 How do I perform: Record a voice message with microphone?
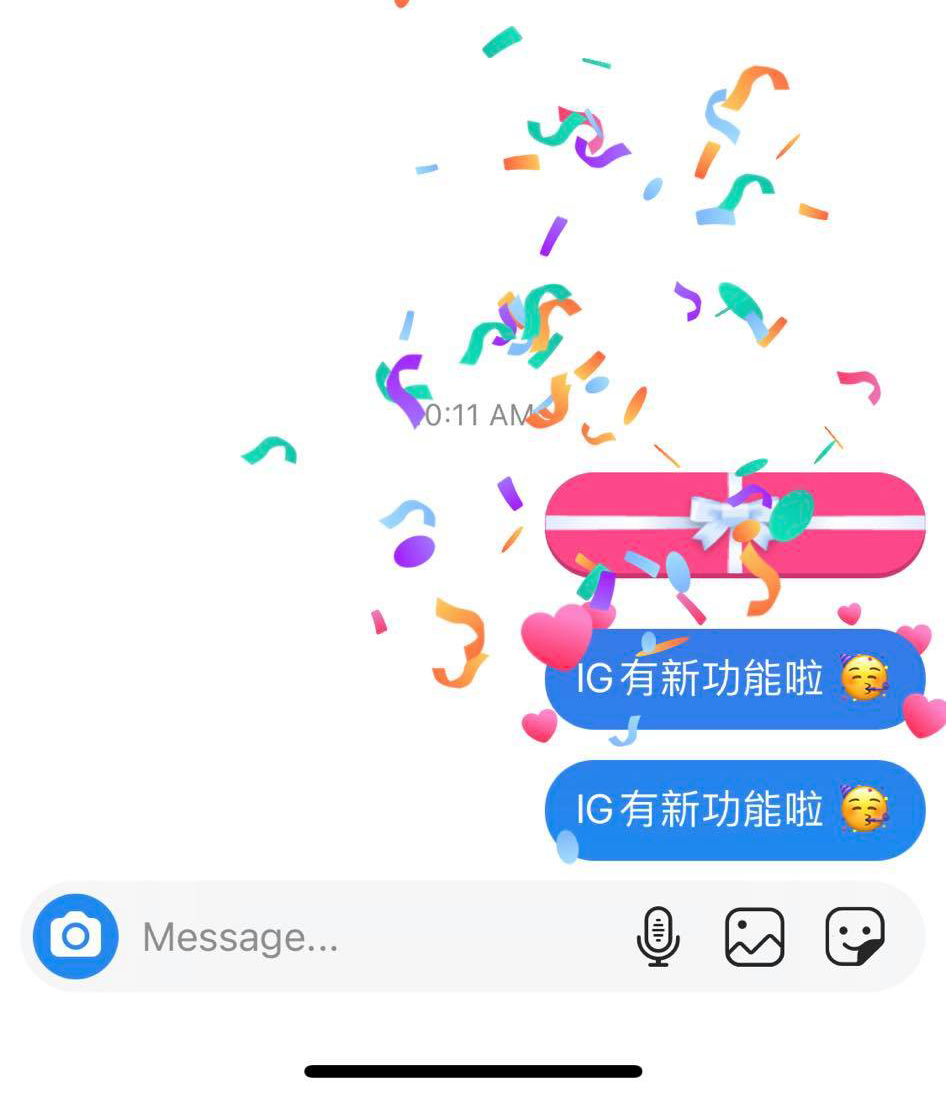click(657, 937)
